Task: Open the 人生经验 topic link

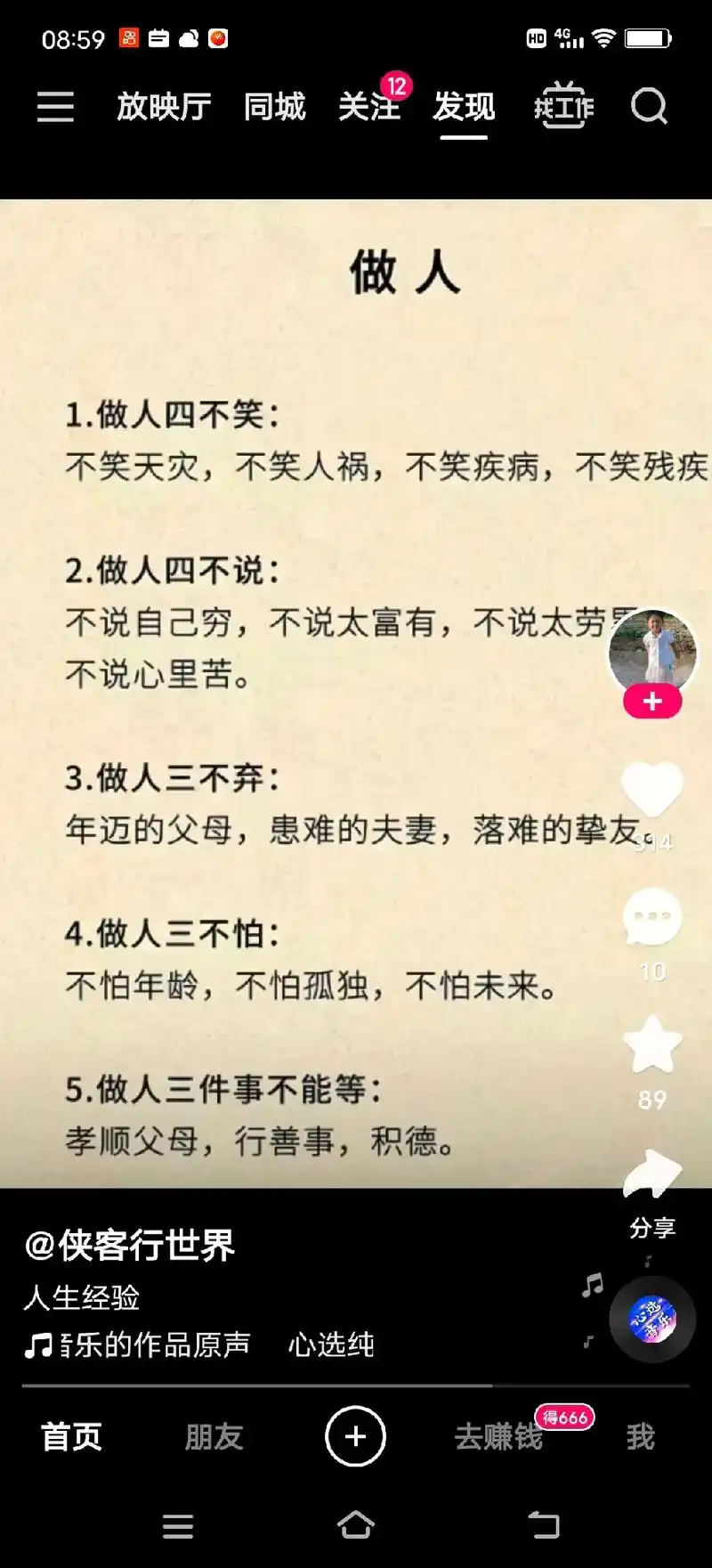Action: [85, 1299]
